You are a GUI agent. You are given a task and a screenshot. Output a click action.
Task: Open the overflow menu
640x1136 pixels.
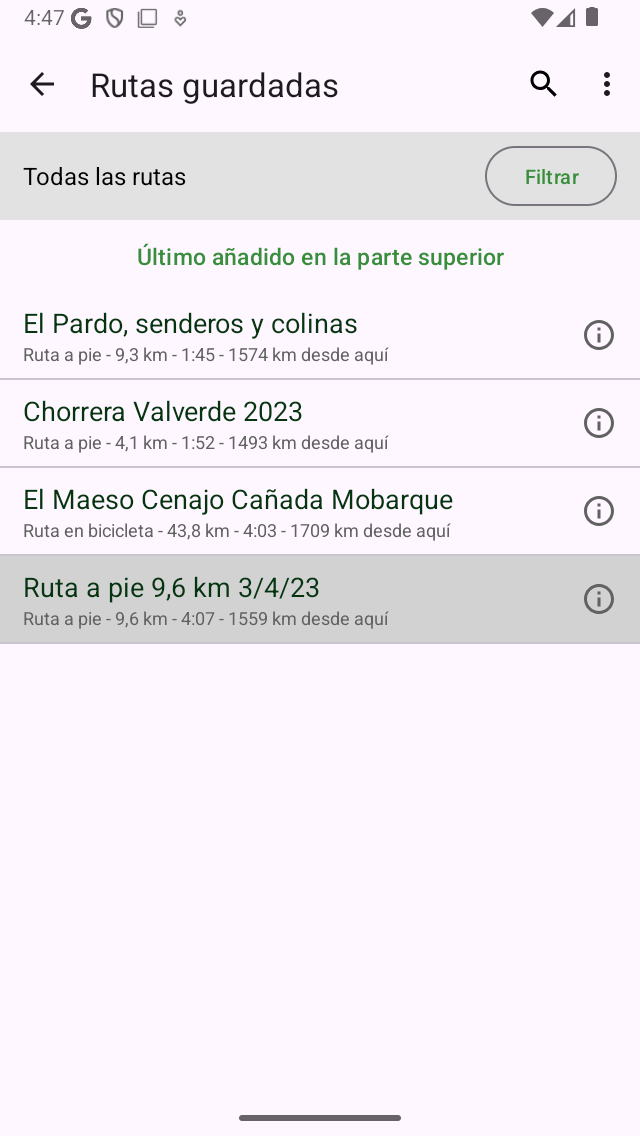coord(606,85)
